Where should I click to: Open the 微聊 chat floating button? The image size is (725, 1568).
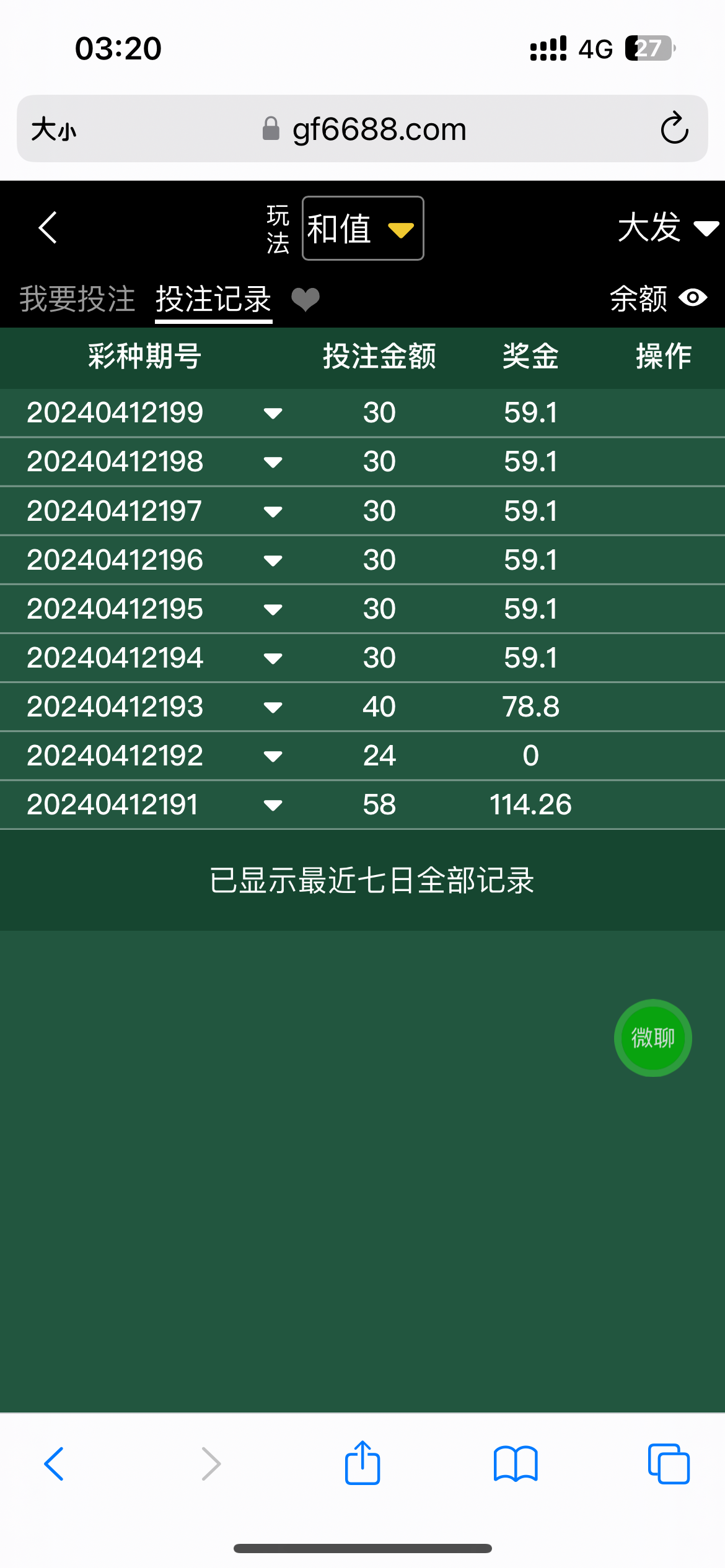(x=652, y=1038)
